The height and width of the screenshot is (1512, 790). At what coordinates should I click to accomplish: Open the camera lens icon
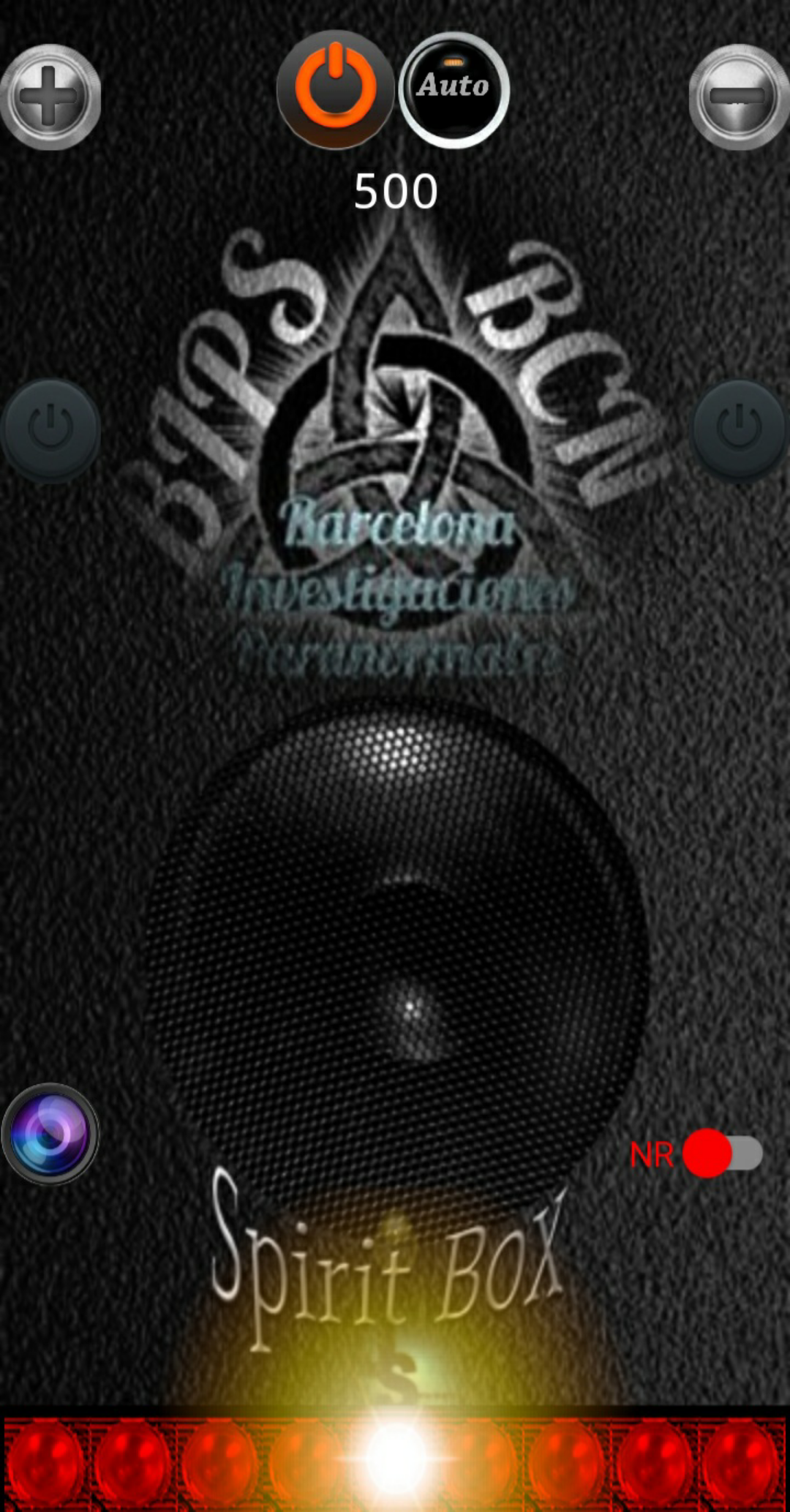click(x=50, y=1134)
